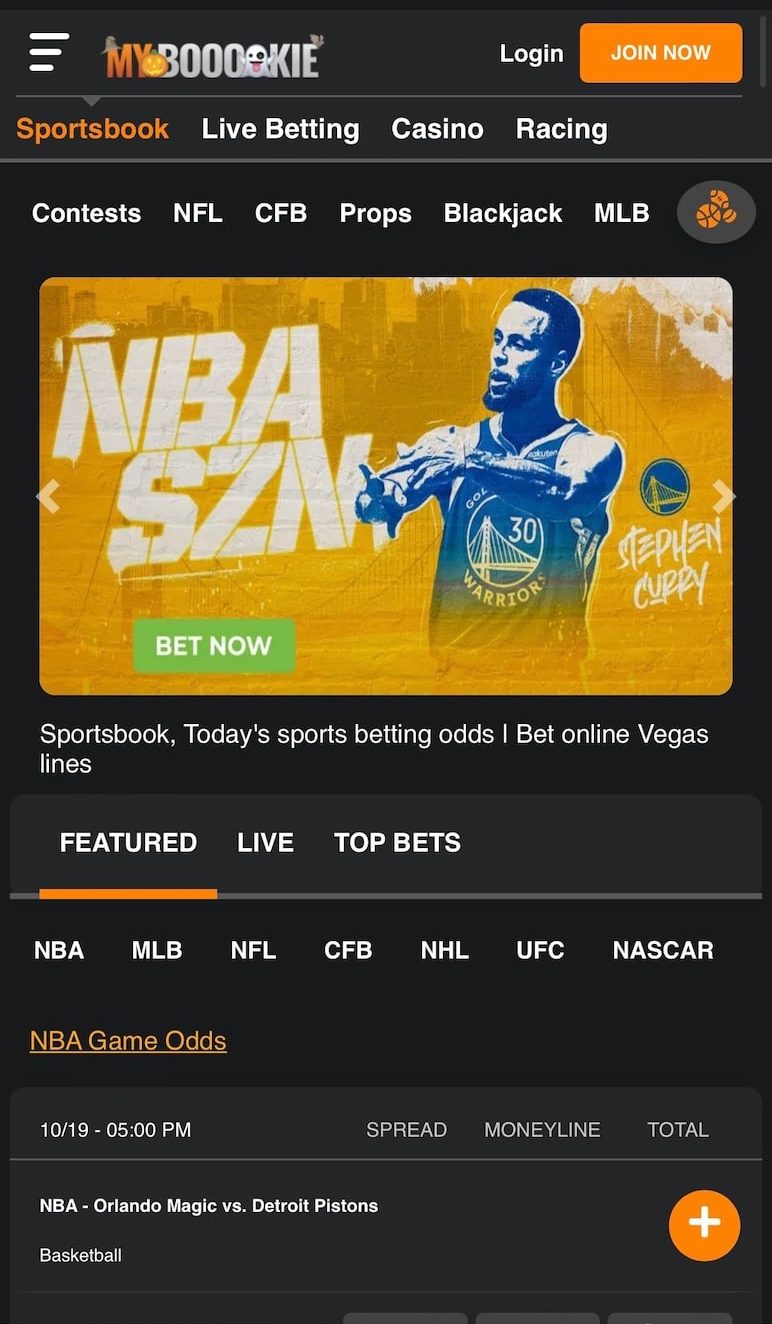Image resolution: width=772 pixels, height=1324 pixels.
Task: Select the NHL sport filter
Action: pos(444,950)
